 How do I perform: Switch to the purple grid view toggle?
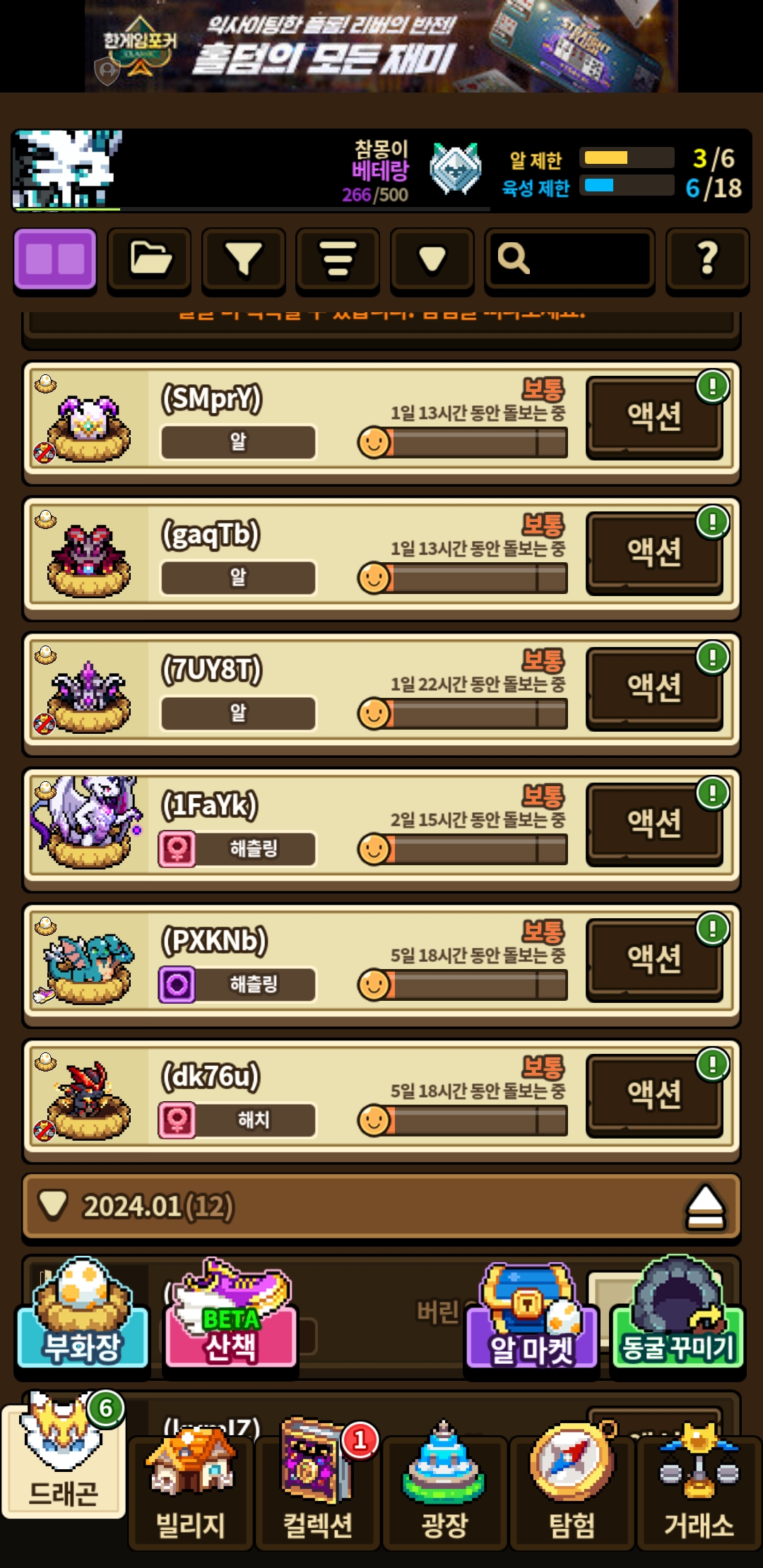(55, 259)
